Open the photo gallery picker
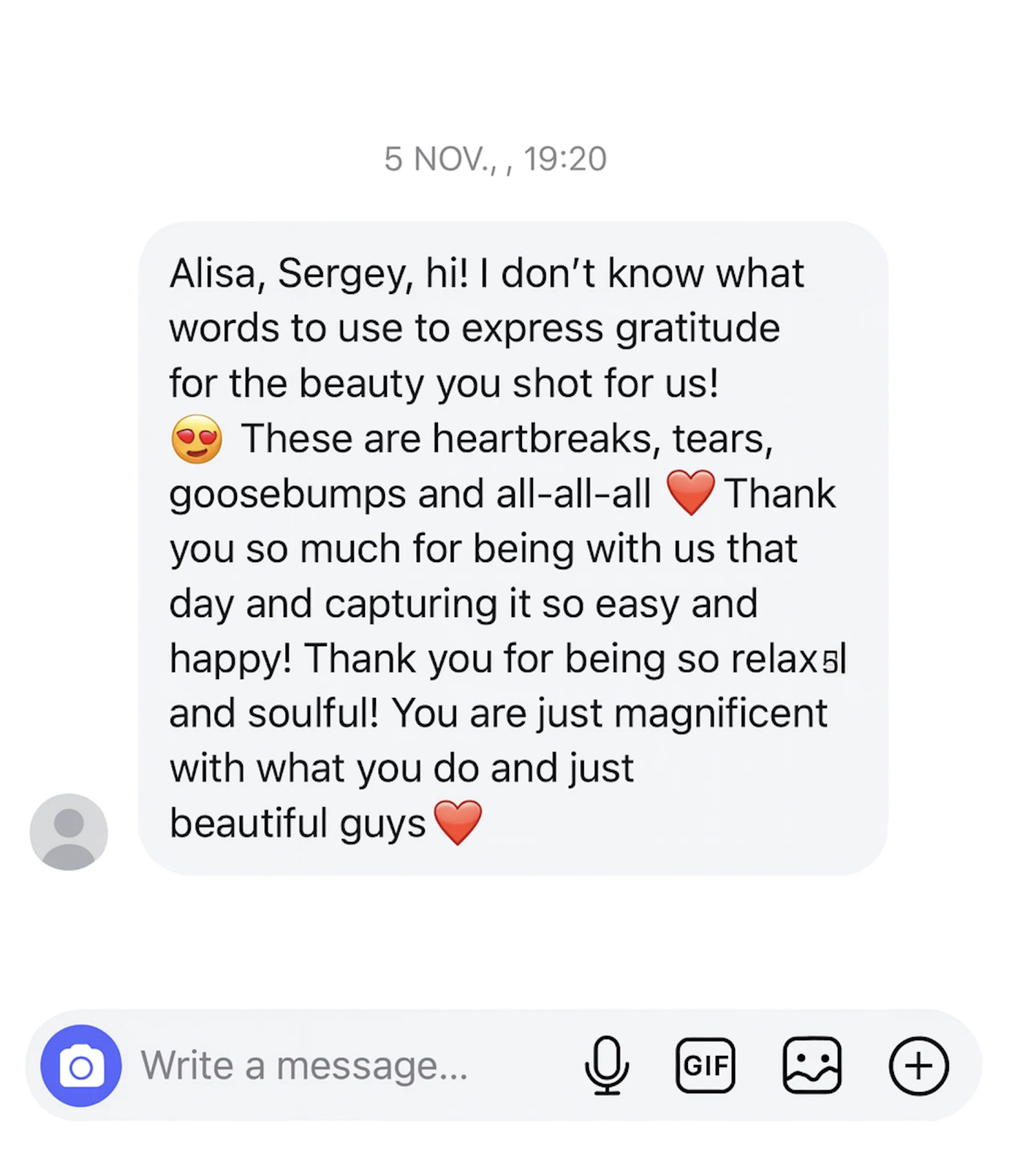1009x1176 pixels. [x=812, y=1065]
